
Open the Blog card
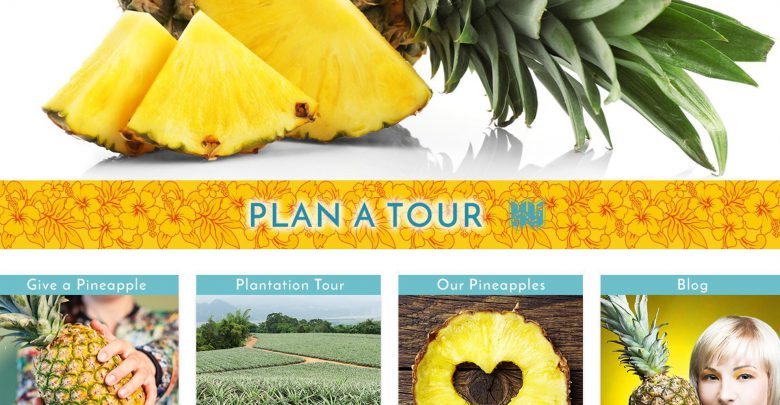click(x=691, y=285)
